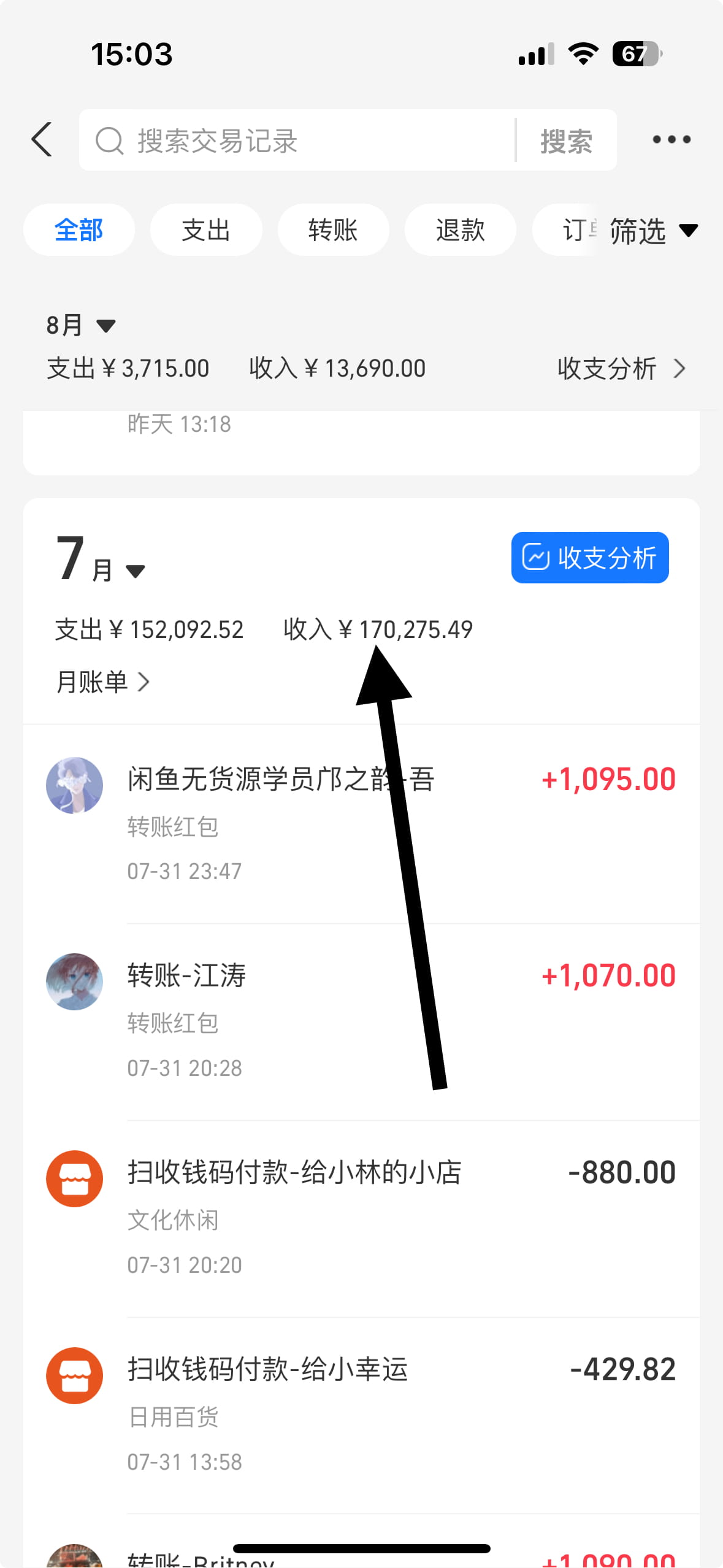The width and height of the screenshot is (723, 1568).
Task: Open the 闲鱼无货源学员 contact avatar
Action: click(74, 786)
